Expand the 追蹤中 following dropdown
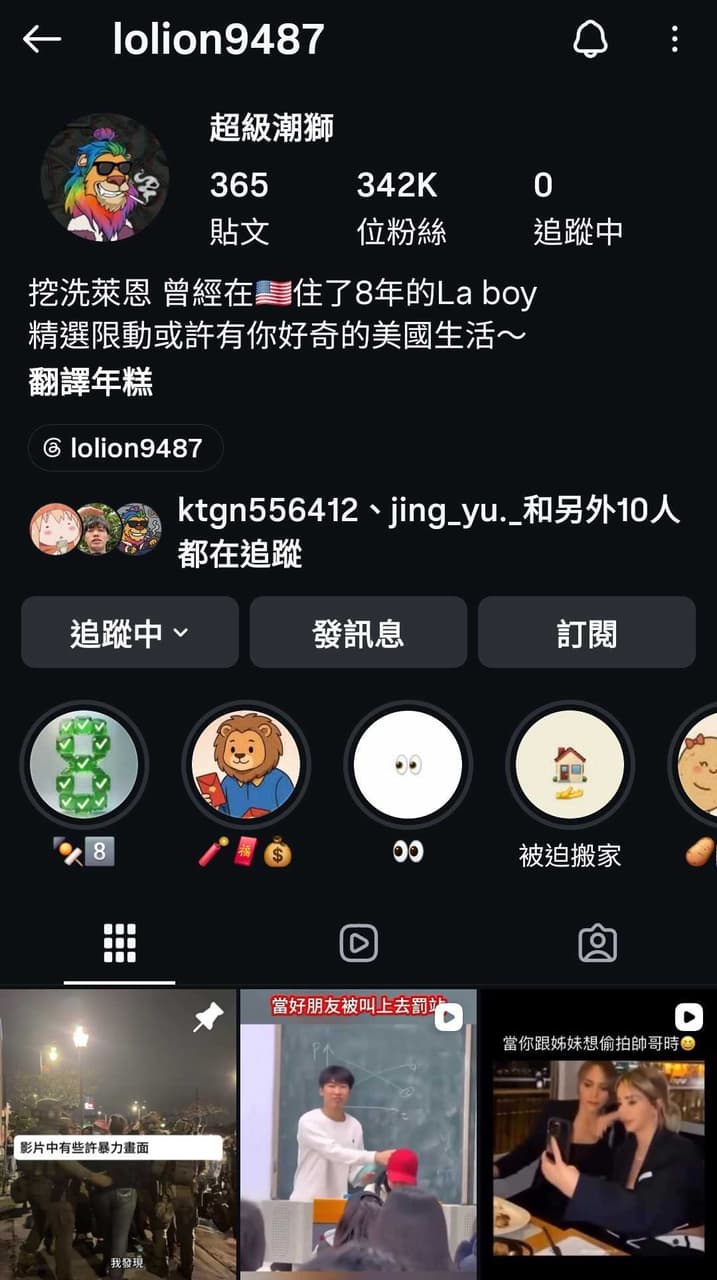 (x=130, y=633)
